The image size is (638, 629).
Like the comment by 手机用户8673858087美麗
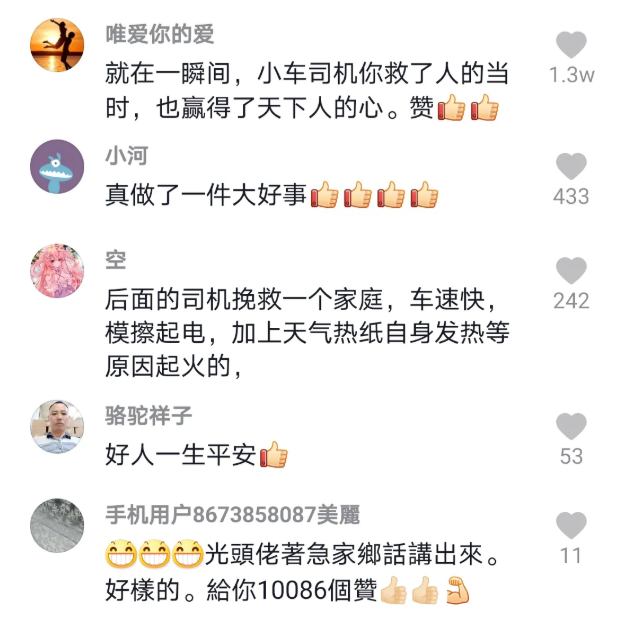(x=571, y=526)
